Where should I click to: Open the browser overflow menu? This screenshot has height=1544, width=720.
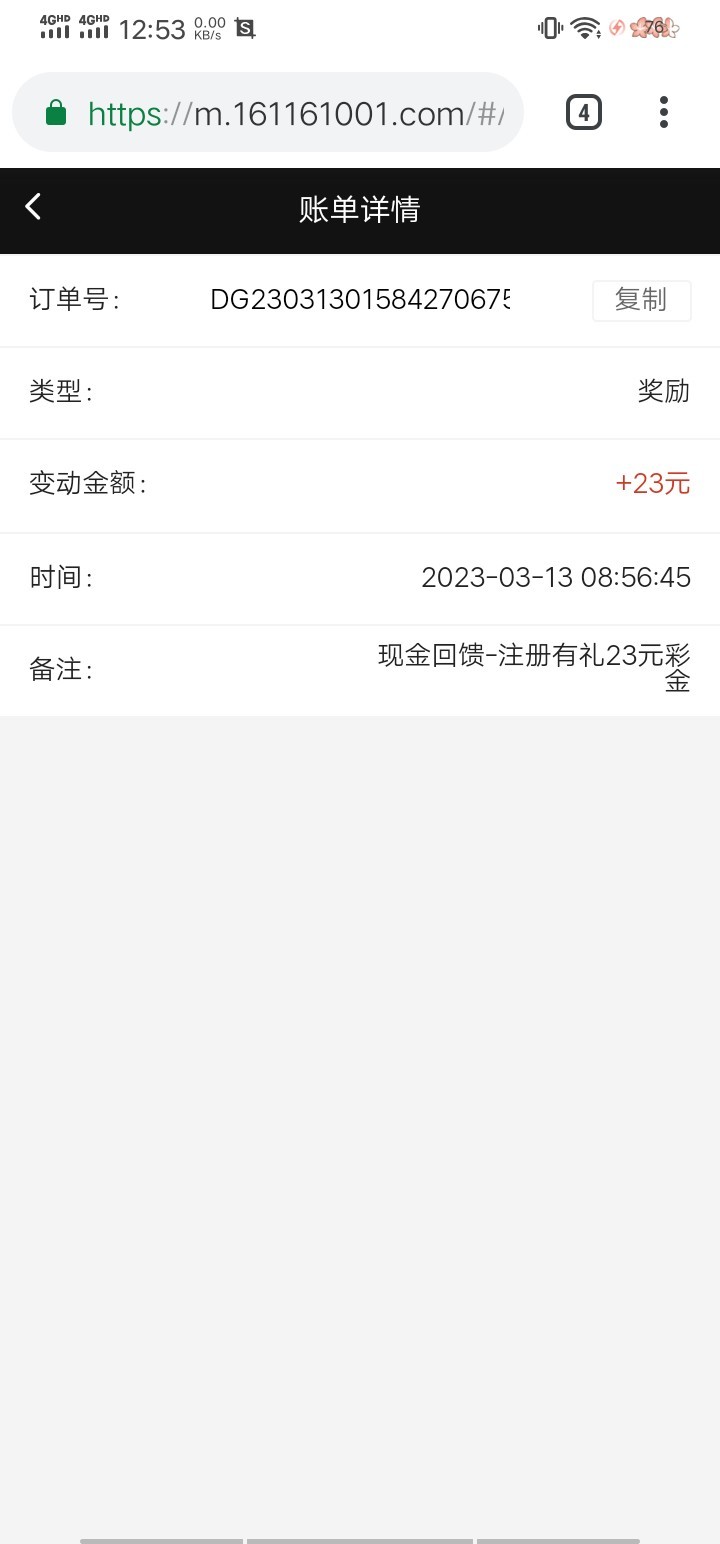pos(663,113)
